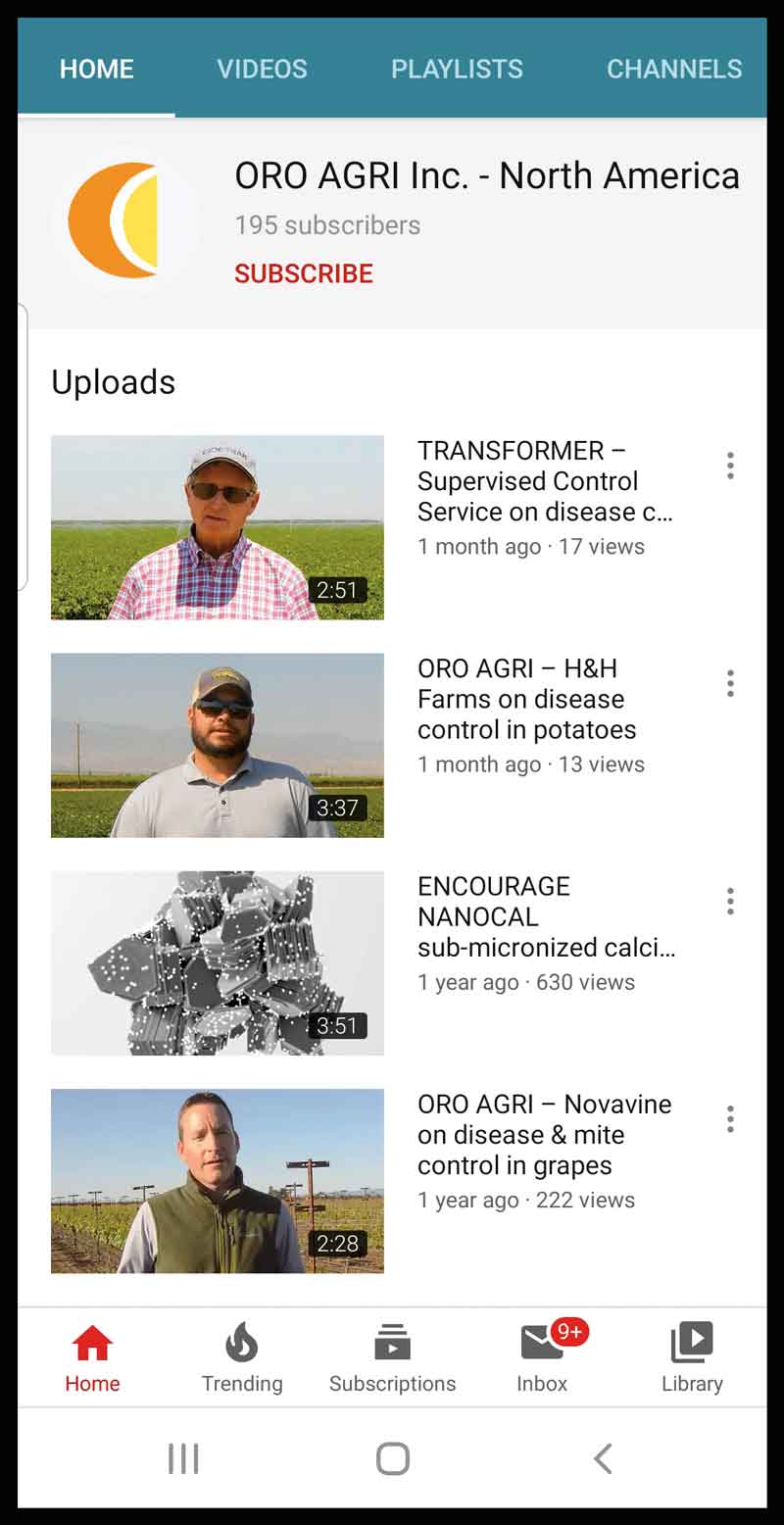
Task: Open the Subscriptions tab
Action: coord(392,1357)
